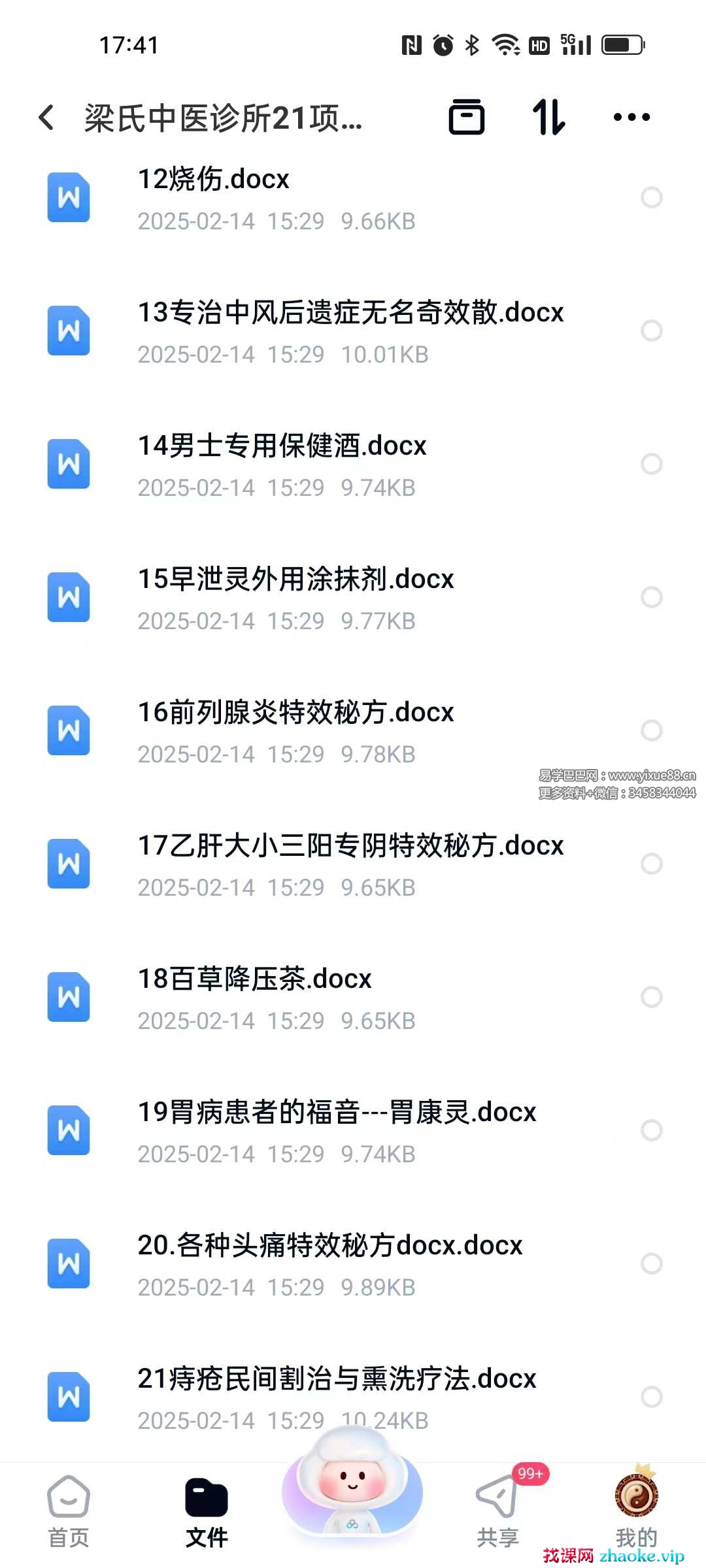Go back from the 梁氏中医诊所 folder
This screenshot has height=1568, width=706.
[47, 118]
